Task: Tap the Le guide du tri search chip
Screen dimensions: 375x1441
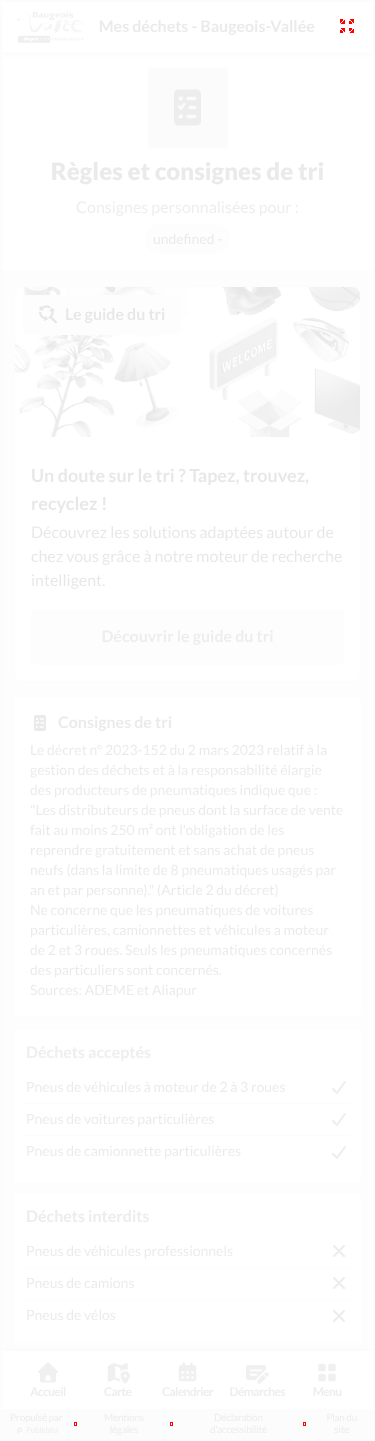Action: (x=102, y=314)
